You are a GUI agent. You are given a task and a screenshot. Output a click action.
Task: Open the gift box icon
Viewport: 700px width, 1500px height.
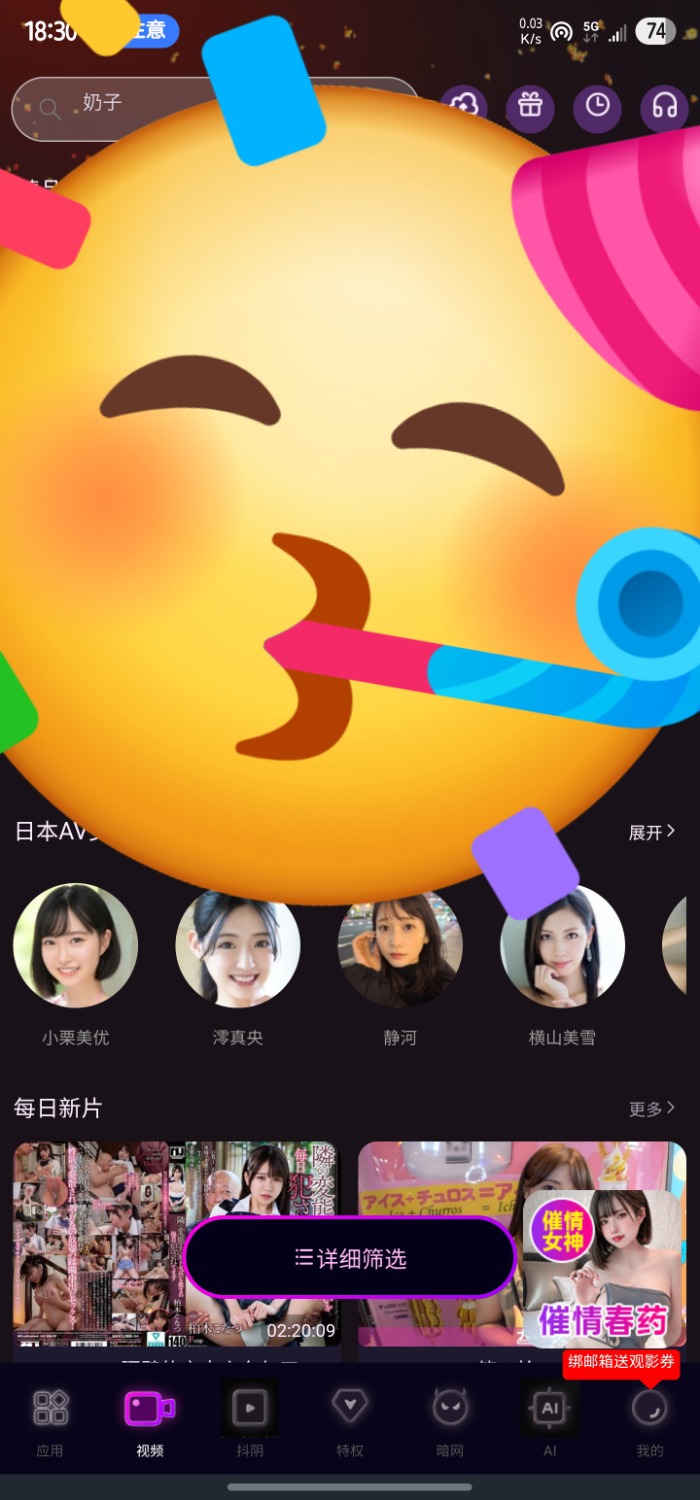pyautogui.click(x=531, y=106)
